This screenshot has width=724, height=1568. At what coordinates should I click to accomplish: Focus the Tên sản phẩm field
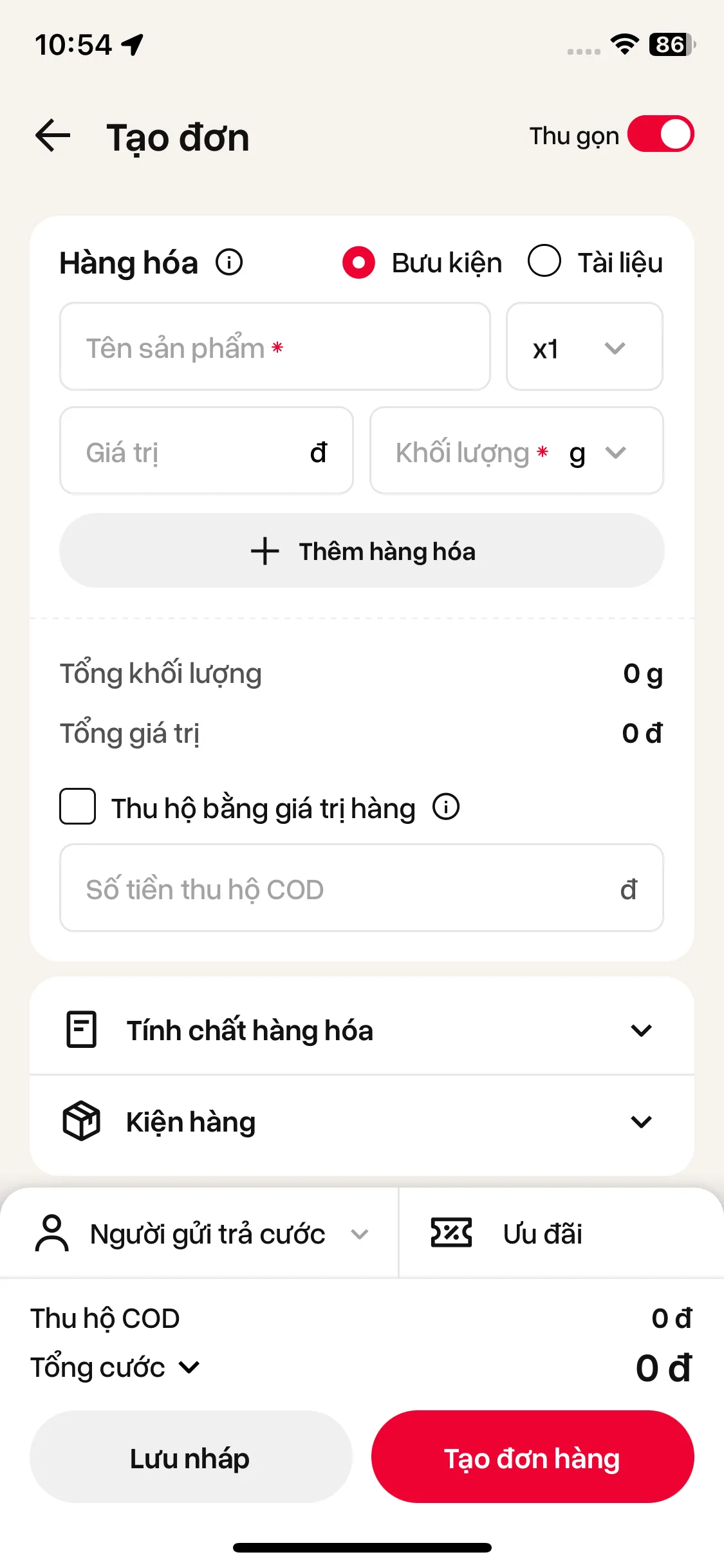tap(275, 348)
